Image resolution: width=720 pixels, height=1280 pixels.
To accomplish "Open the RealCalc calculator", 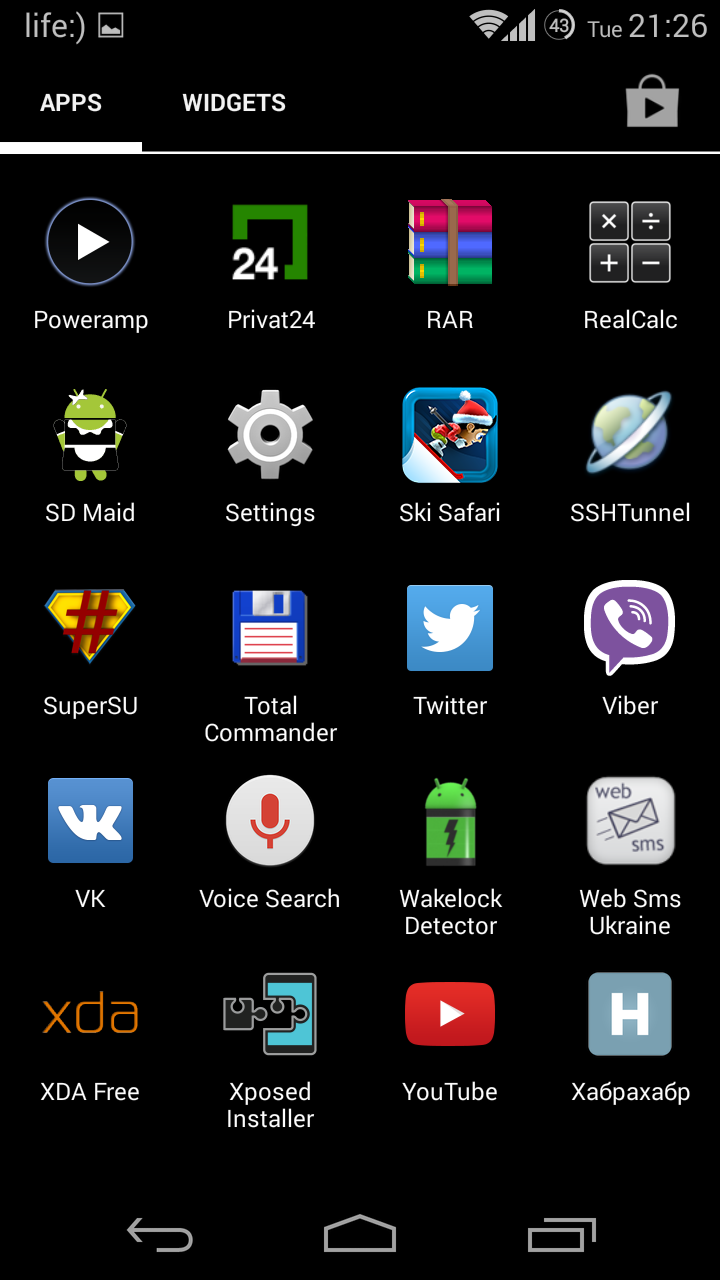I will pyautogui.click(x=630, y=243).
